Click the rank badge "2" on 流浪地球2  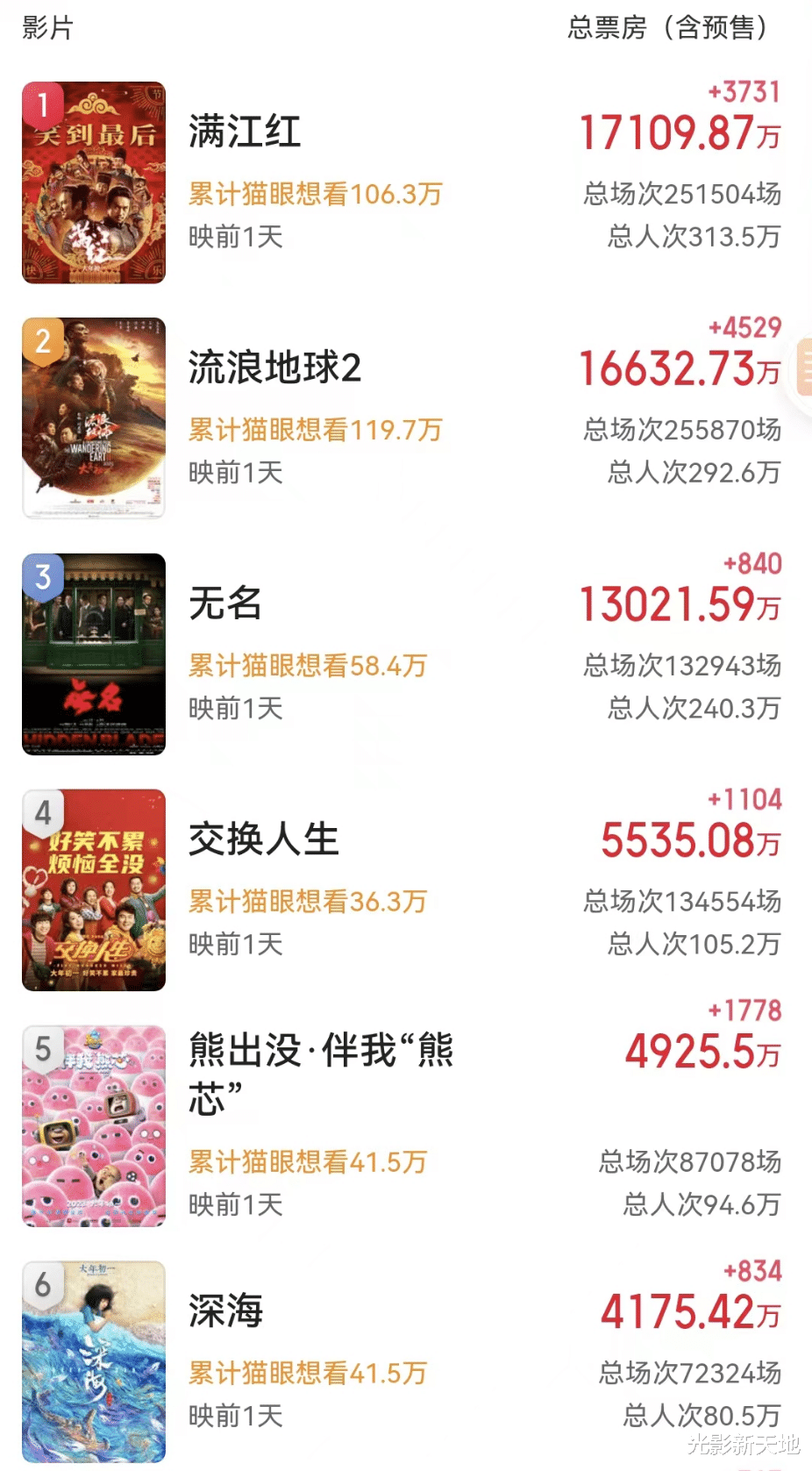[x=41, y=342]
